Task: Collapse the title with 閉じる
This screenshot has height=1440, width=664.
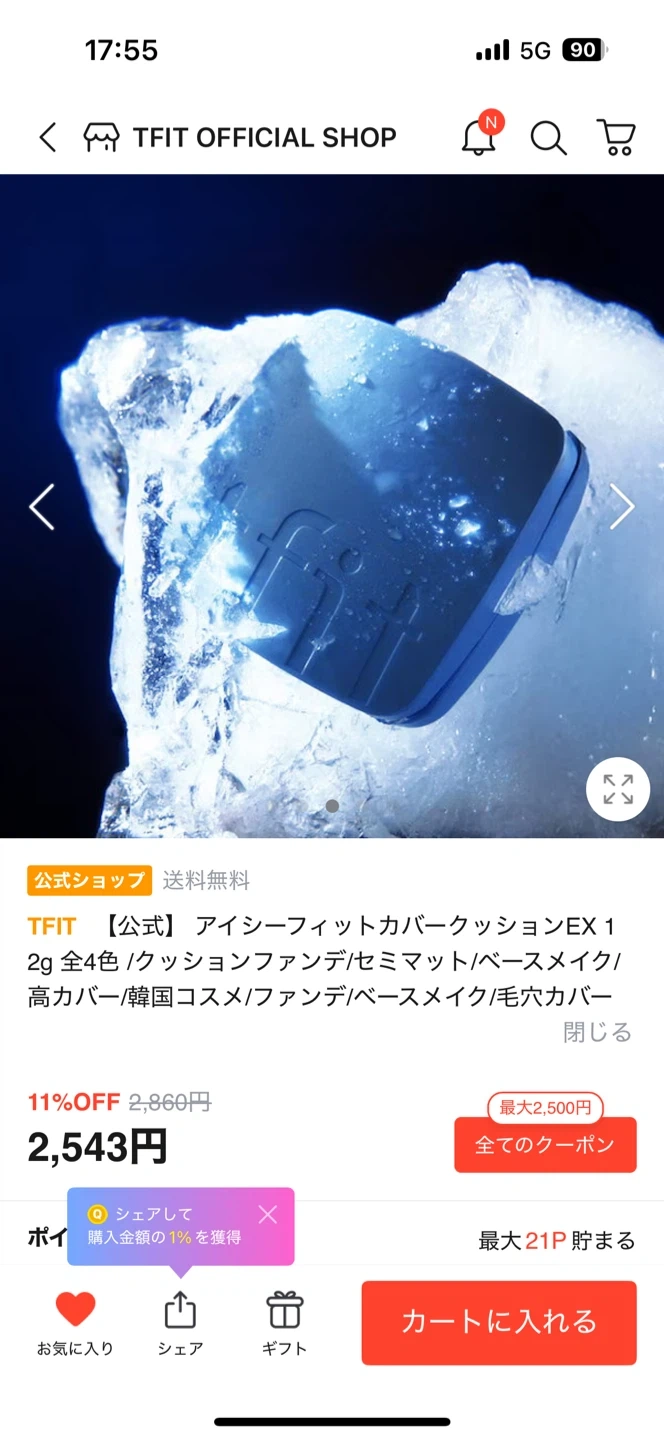Action: 597,1032
